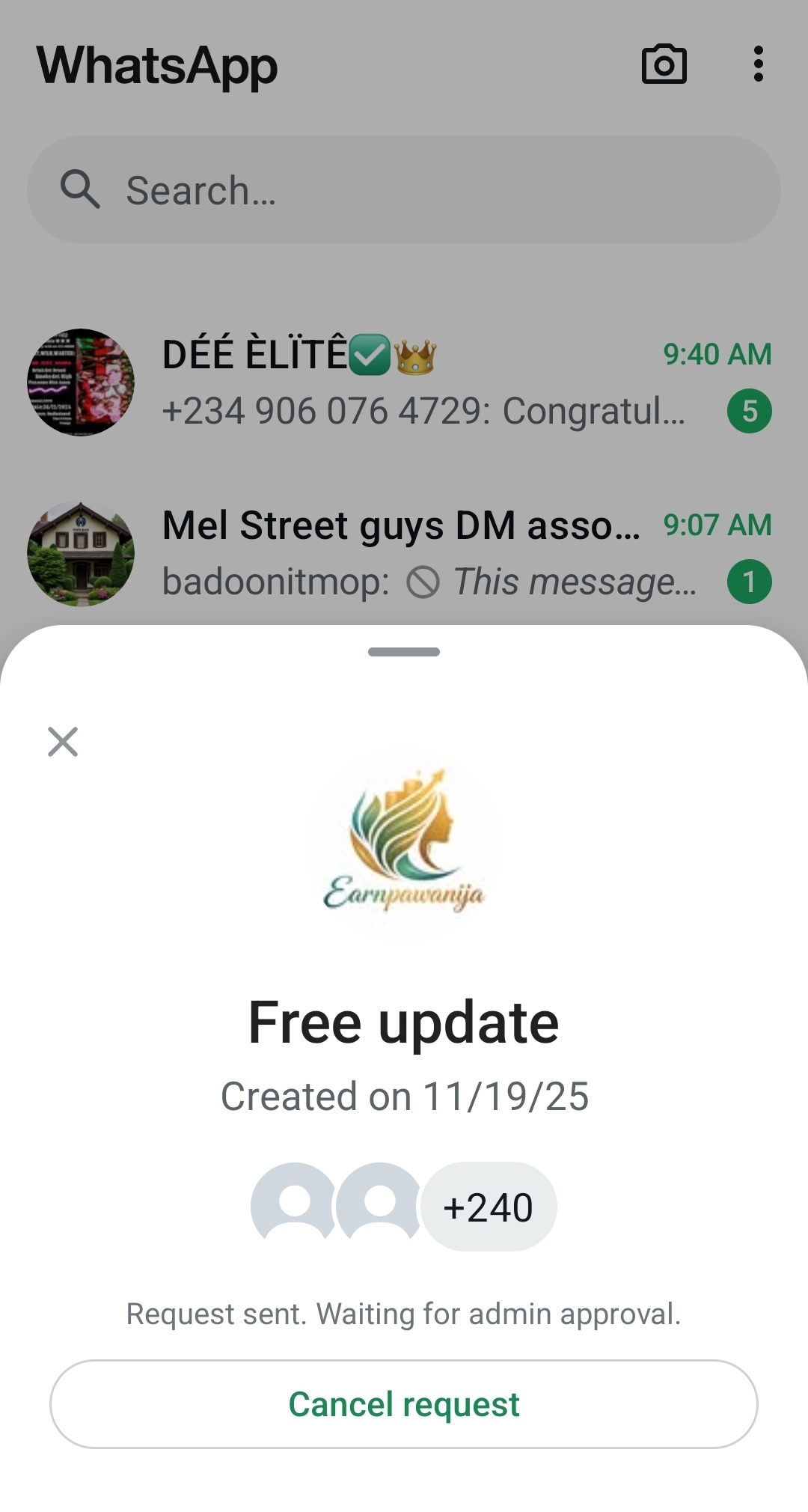The width and height of the screenshot is (808, 1512).
Task: Open the WhatsApp camera
Action: (x=664, y=64)
